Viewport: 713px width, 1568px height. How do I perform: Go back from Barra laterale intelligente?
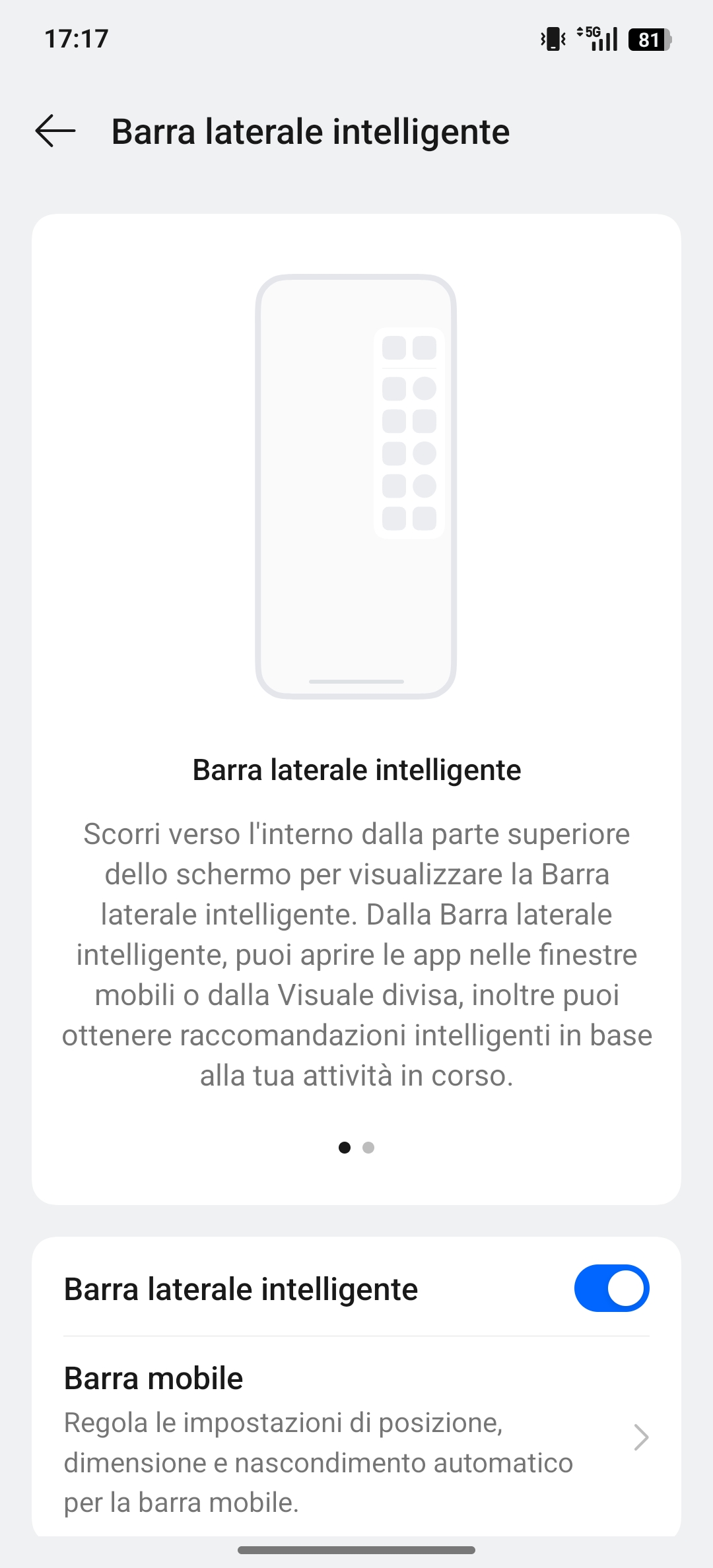(55, 131)
